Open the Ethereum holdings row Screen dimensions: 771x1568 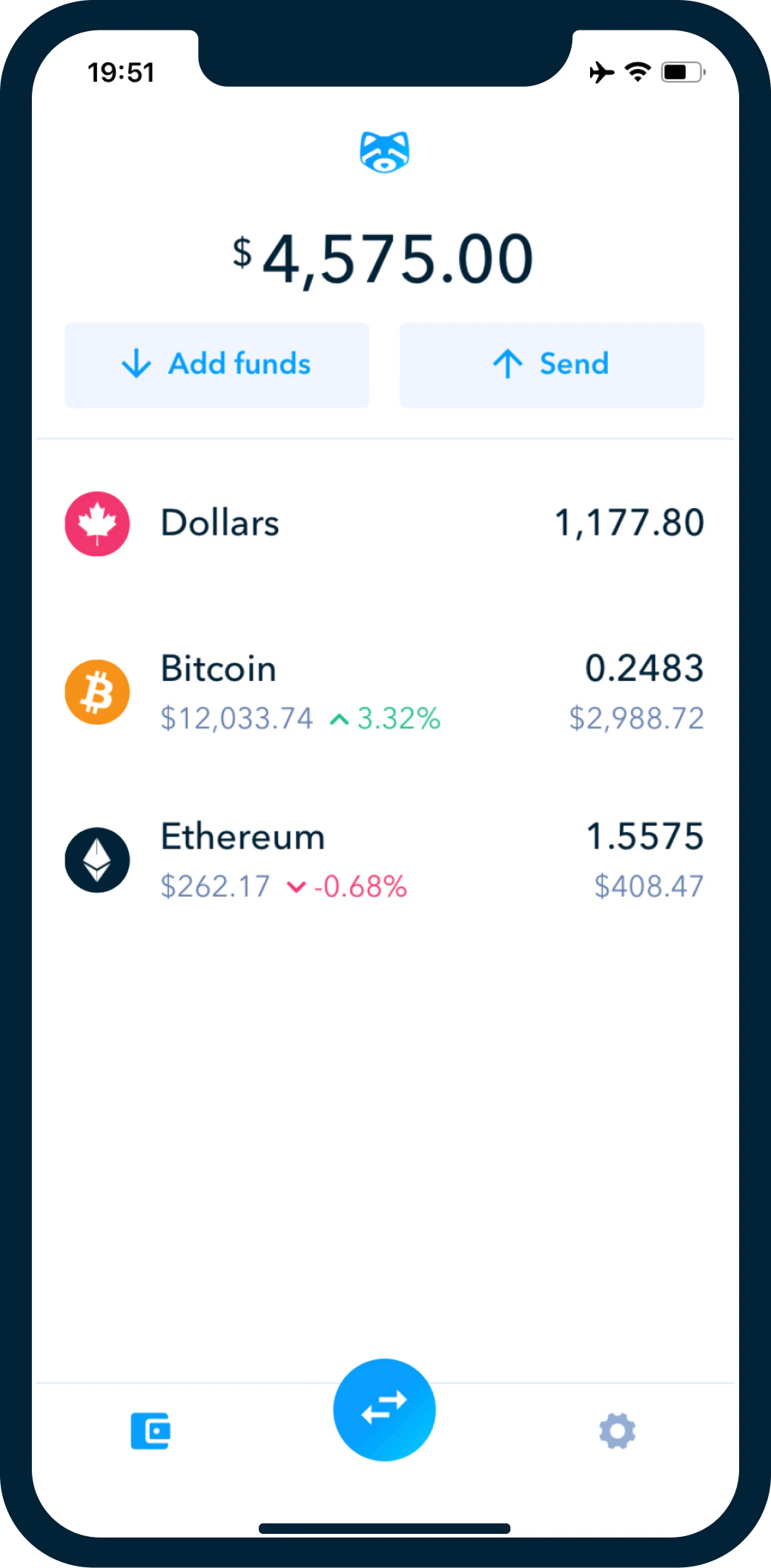click(x=384, y=859)
